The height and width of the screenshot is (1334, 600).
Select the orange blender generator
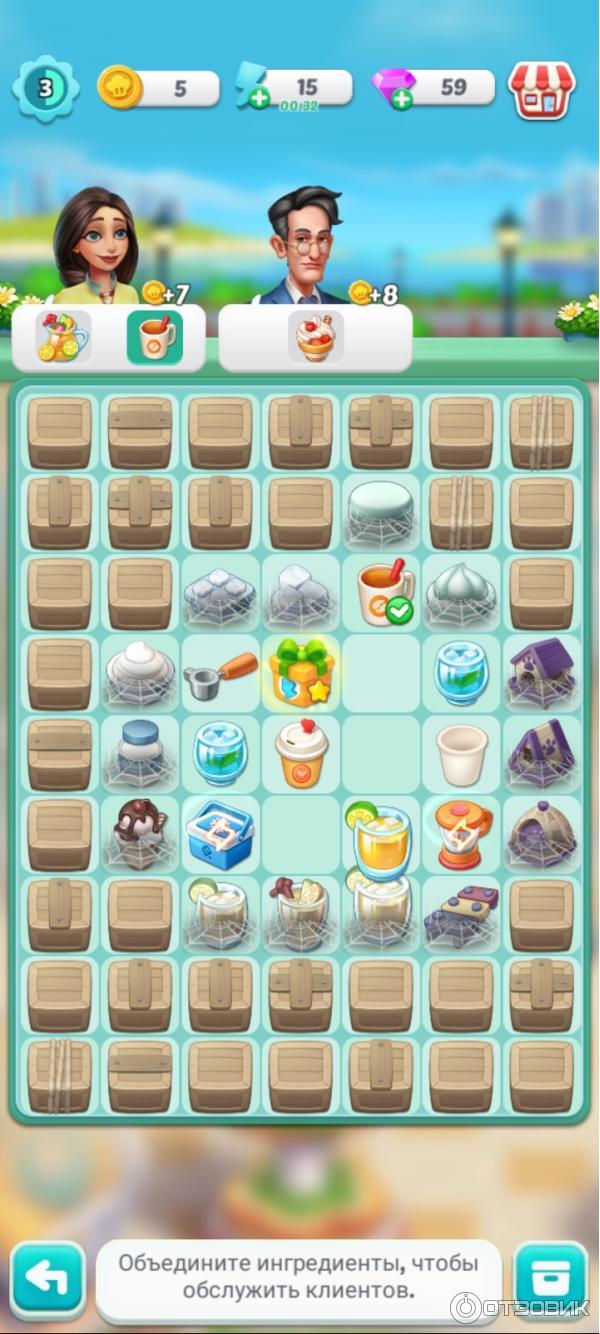coord(462,833)
